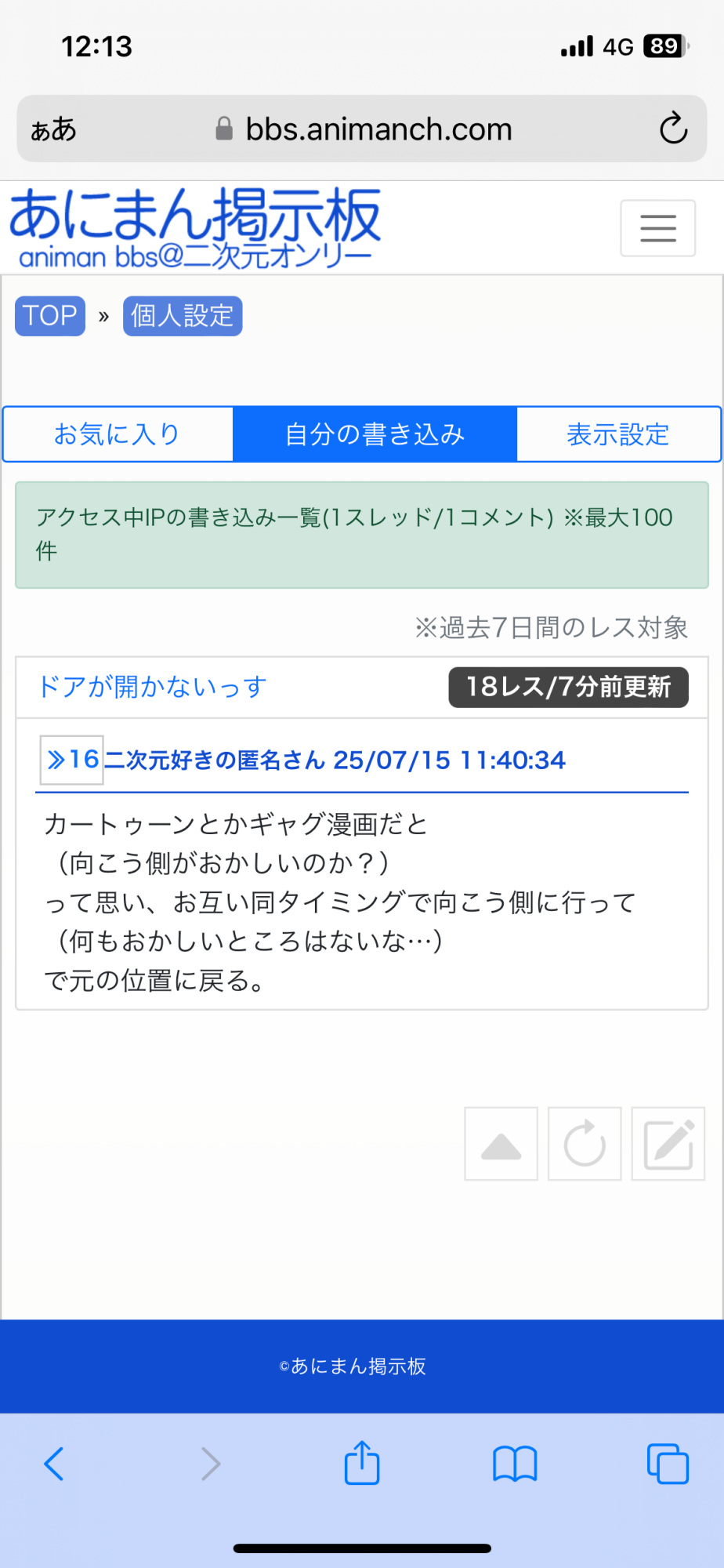
Task: Open Safari bookmarks
Action: coord(515,1464)
